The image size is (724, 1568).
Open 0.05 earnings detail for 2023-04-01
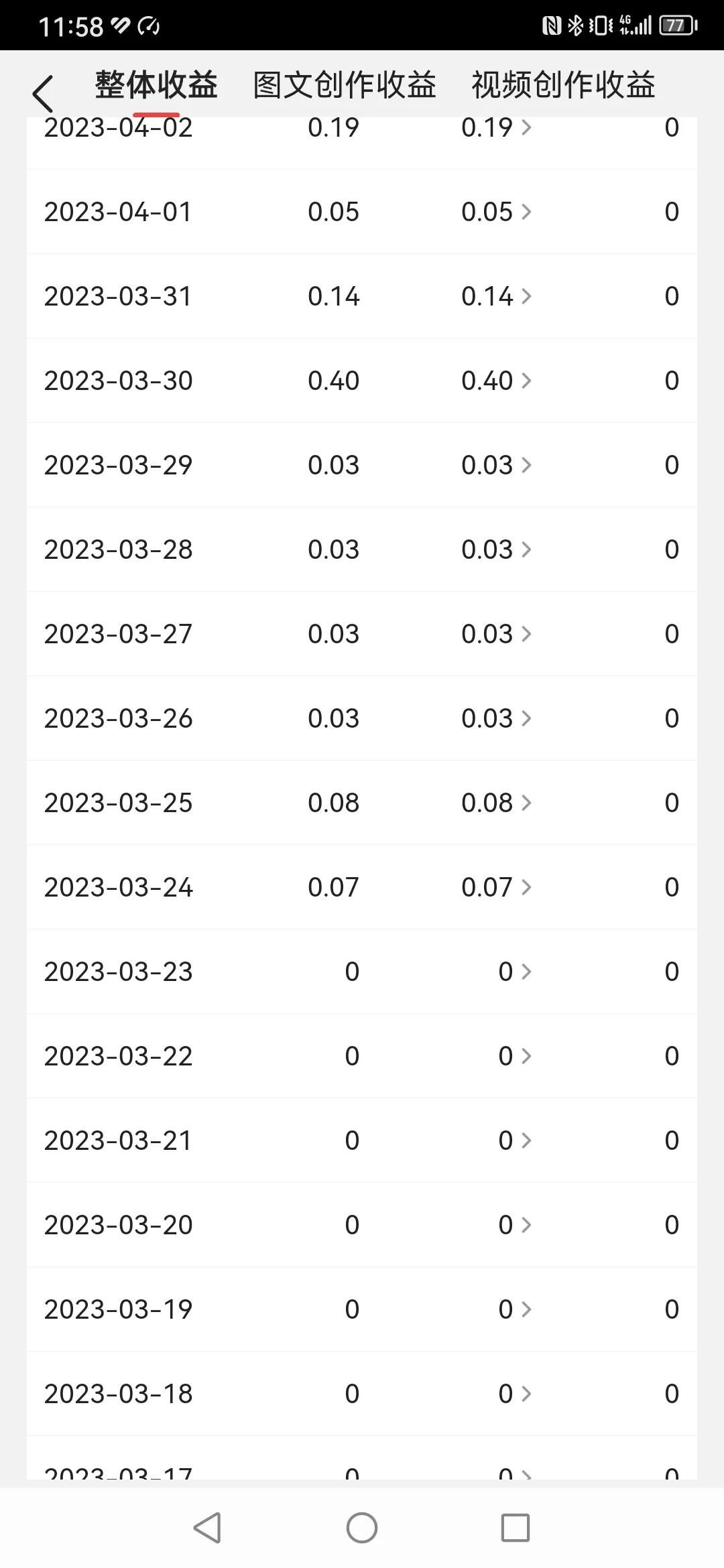[x=496, y=212]
